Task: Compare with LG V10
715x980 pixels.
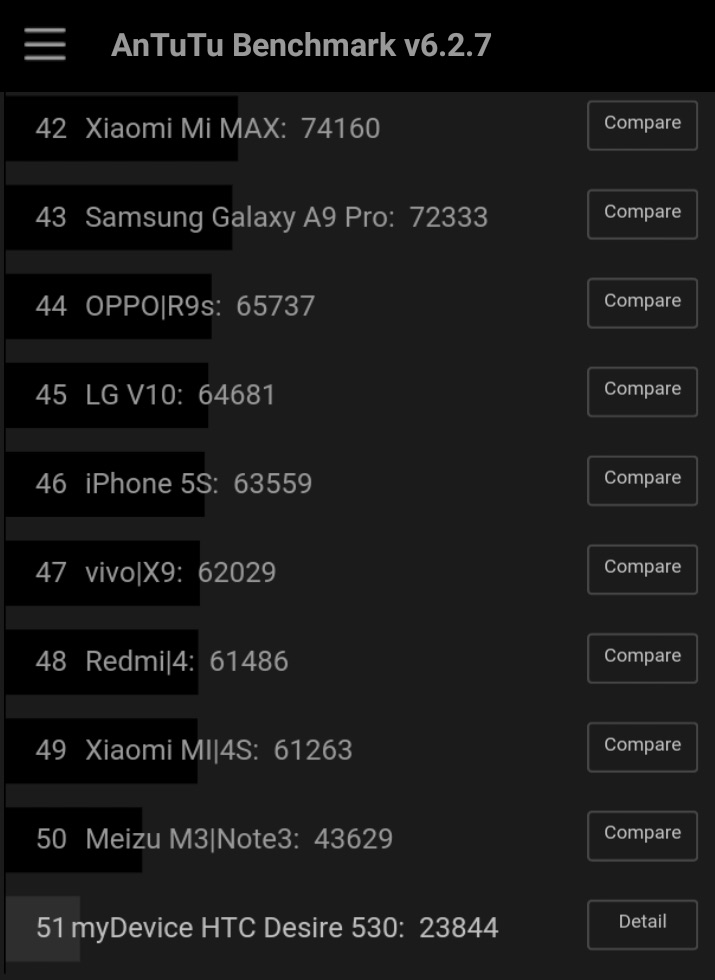Action: click(x=642, y=391)
